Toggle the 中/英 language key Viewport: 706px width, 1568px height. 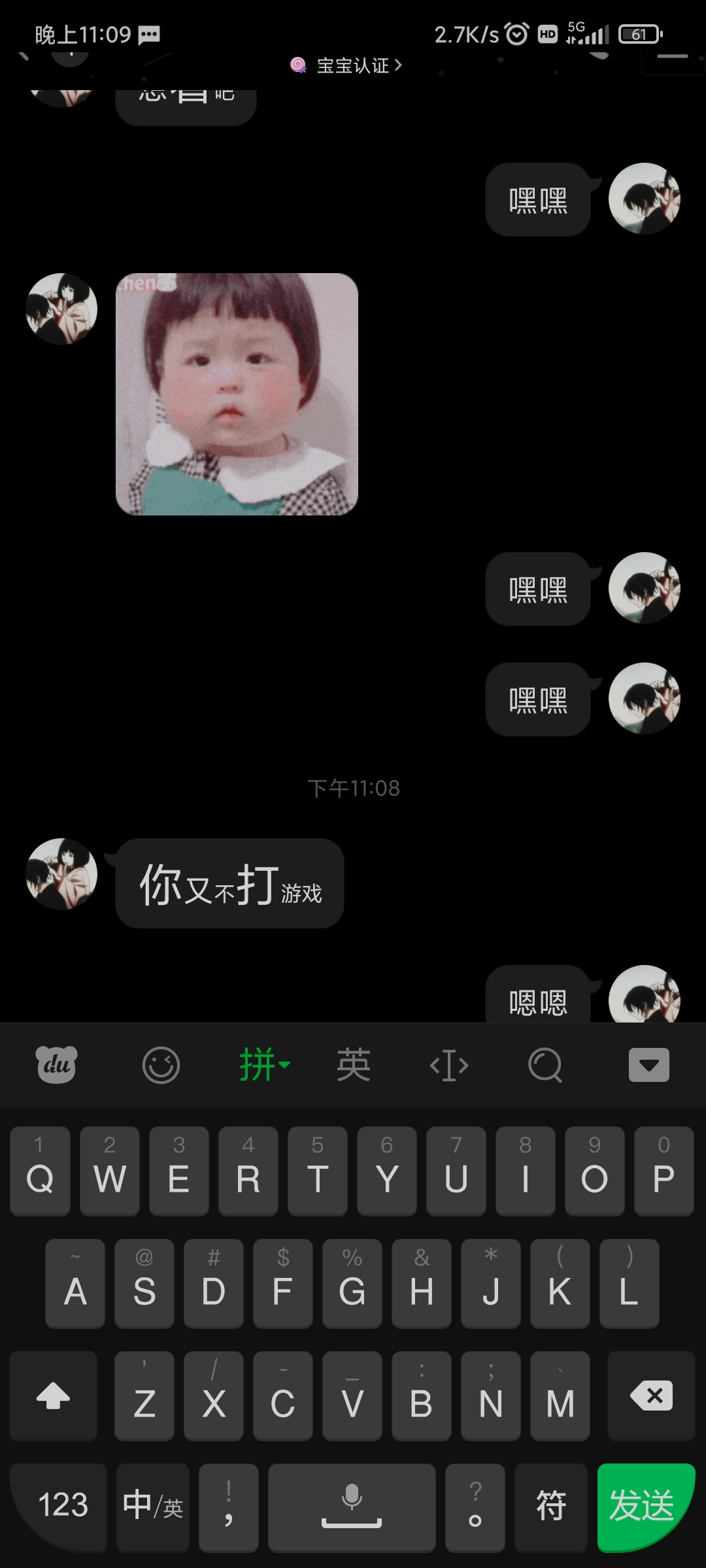[153, 1506]
